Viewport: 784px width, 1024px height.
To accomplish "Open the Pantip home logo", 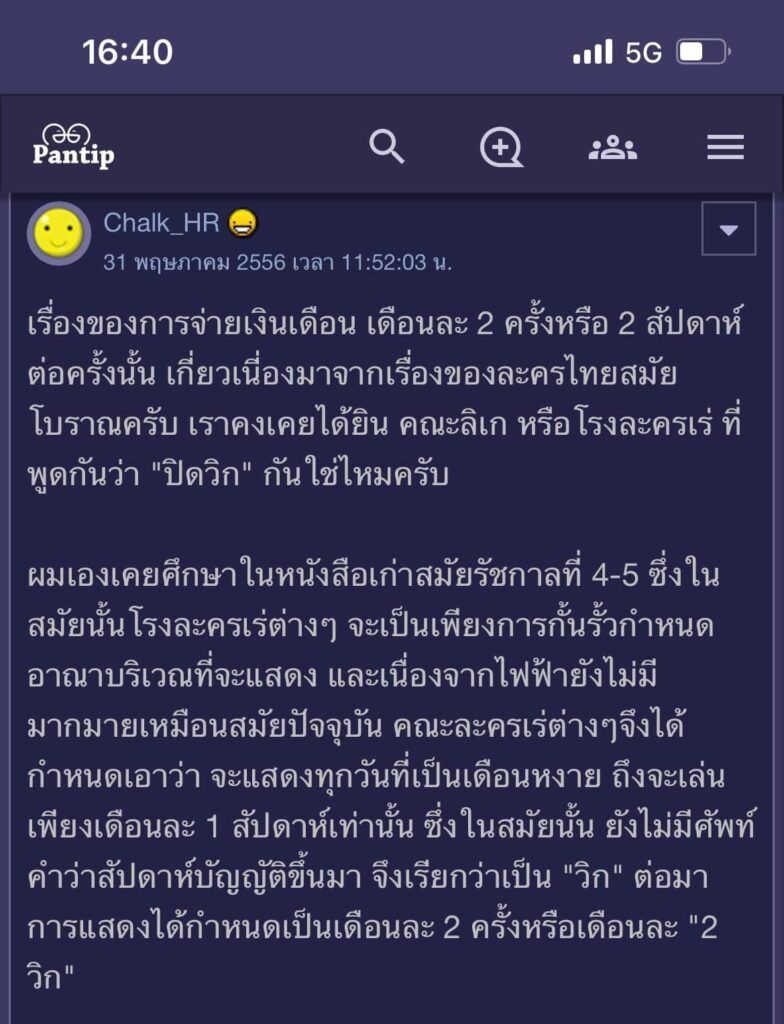I will (73, 146).
